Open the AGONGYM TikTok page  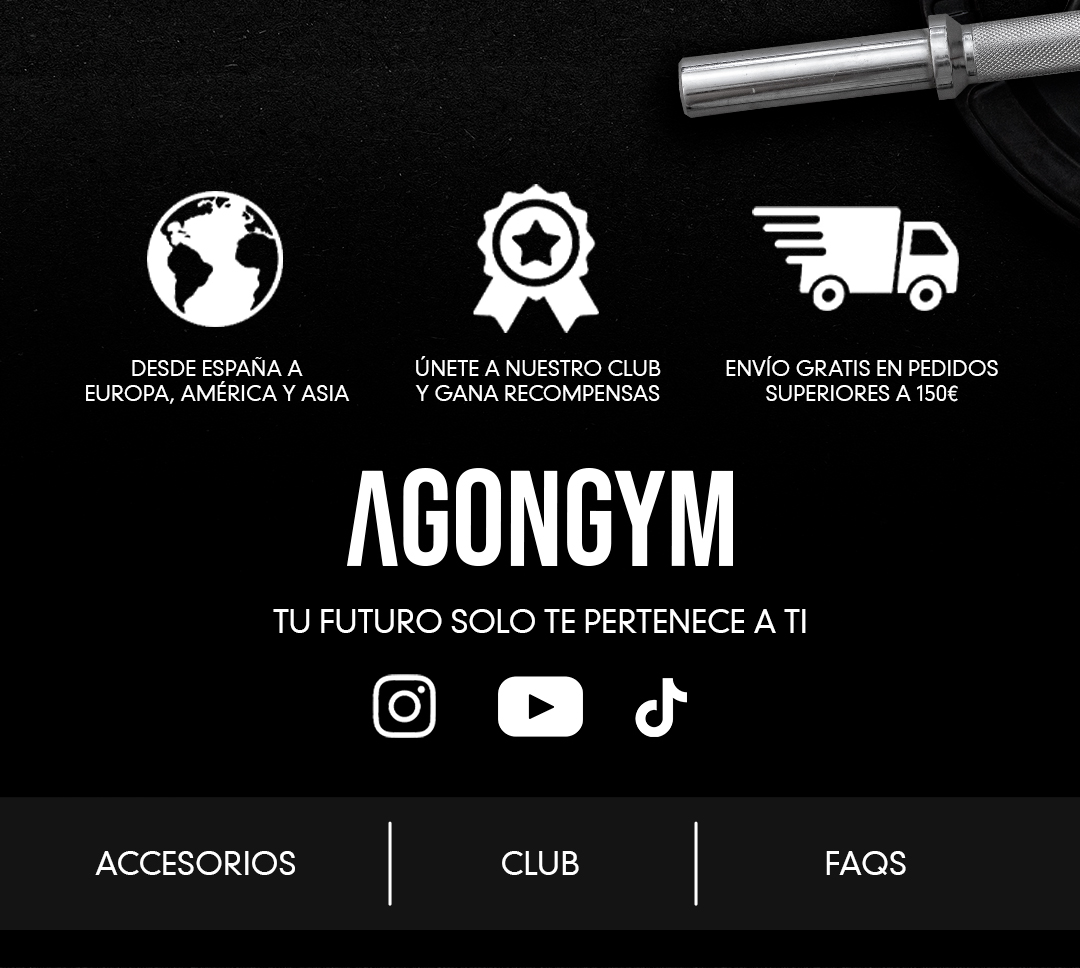point(661,707)
